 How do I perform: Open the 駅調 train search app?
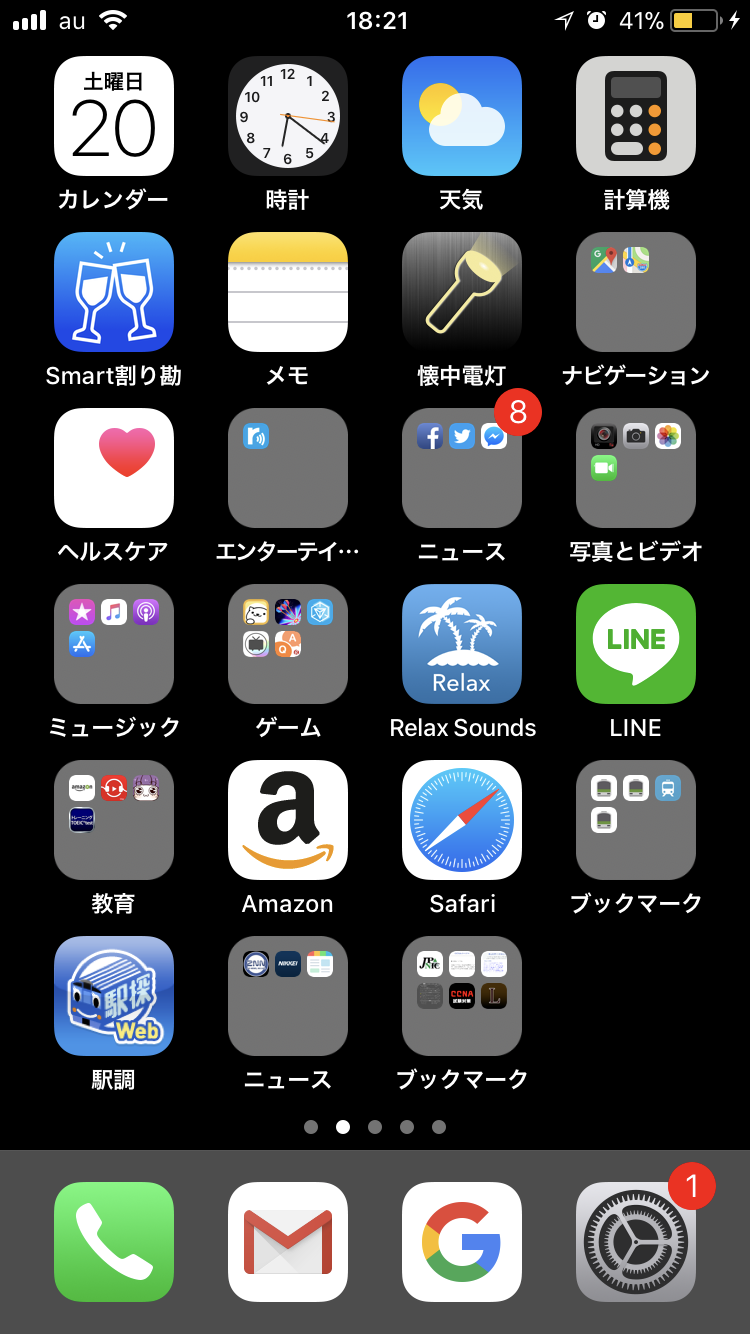[x=114, y=996]
